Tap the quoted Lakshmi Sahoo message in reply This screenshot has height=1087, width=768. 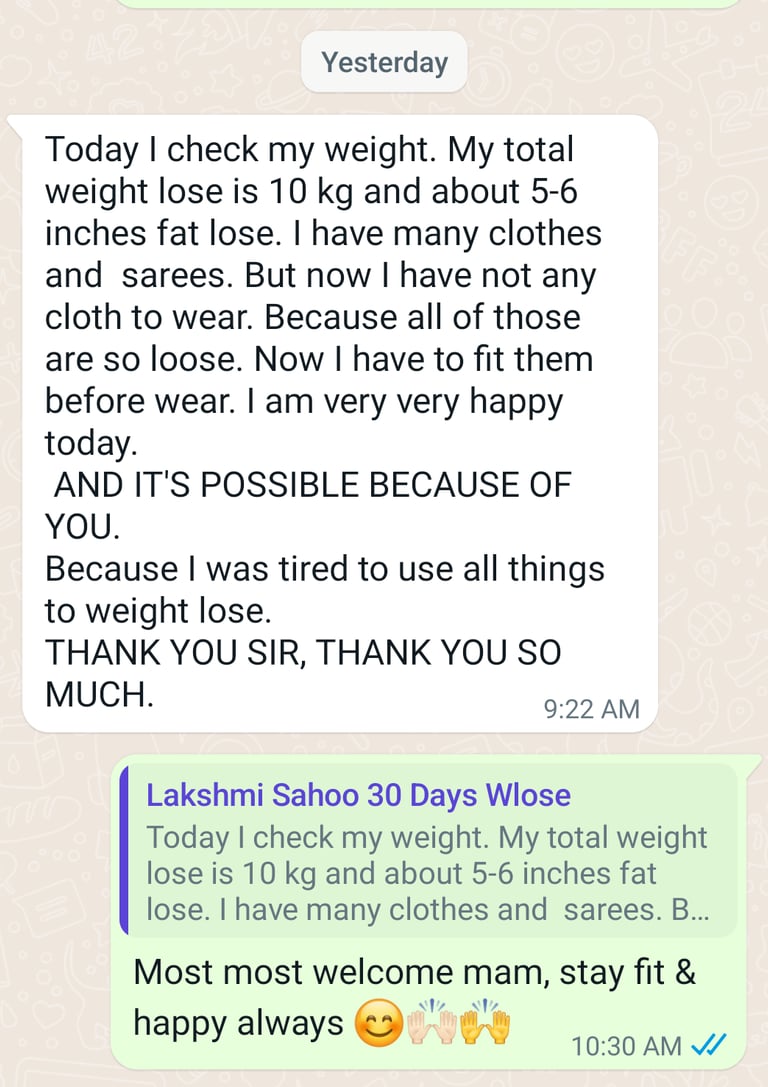point(427,853)
